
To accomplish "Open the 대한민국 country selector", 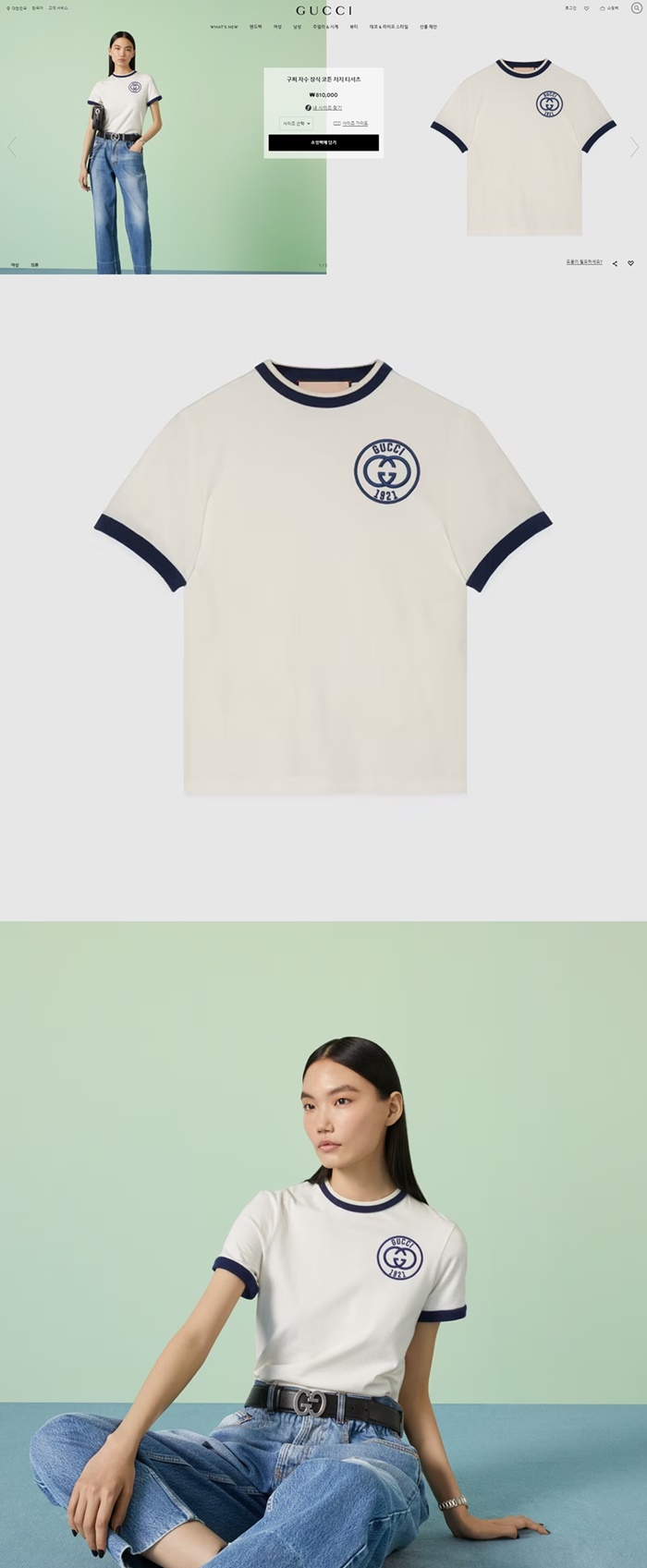I will [x=17, y=7].
